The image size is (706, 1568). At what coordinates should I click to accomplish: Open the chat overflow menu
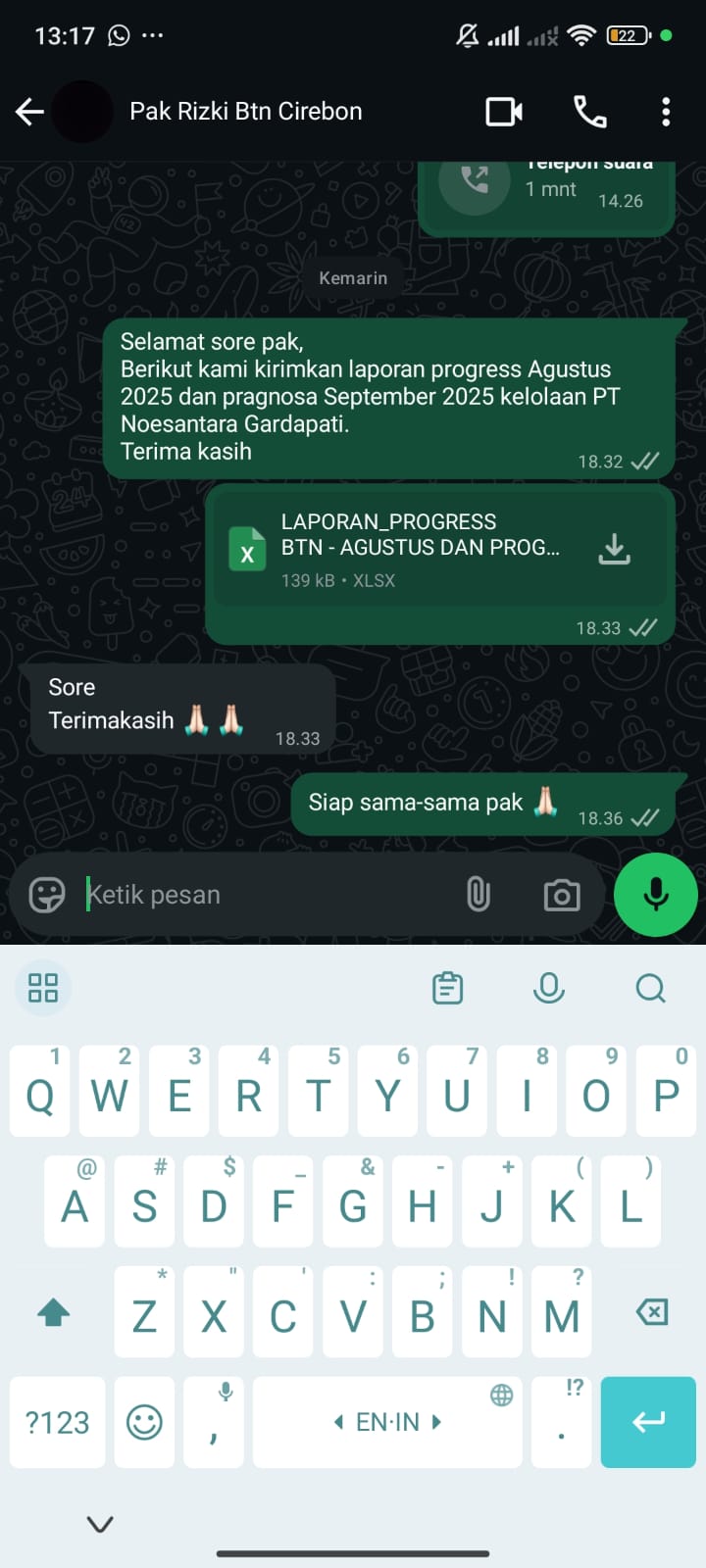pos(666,112)
